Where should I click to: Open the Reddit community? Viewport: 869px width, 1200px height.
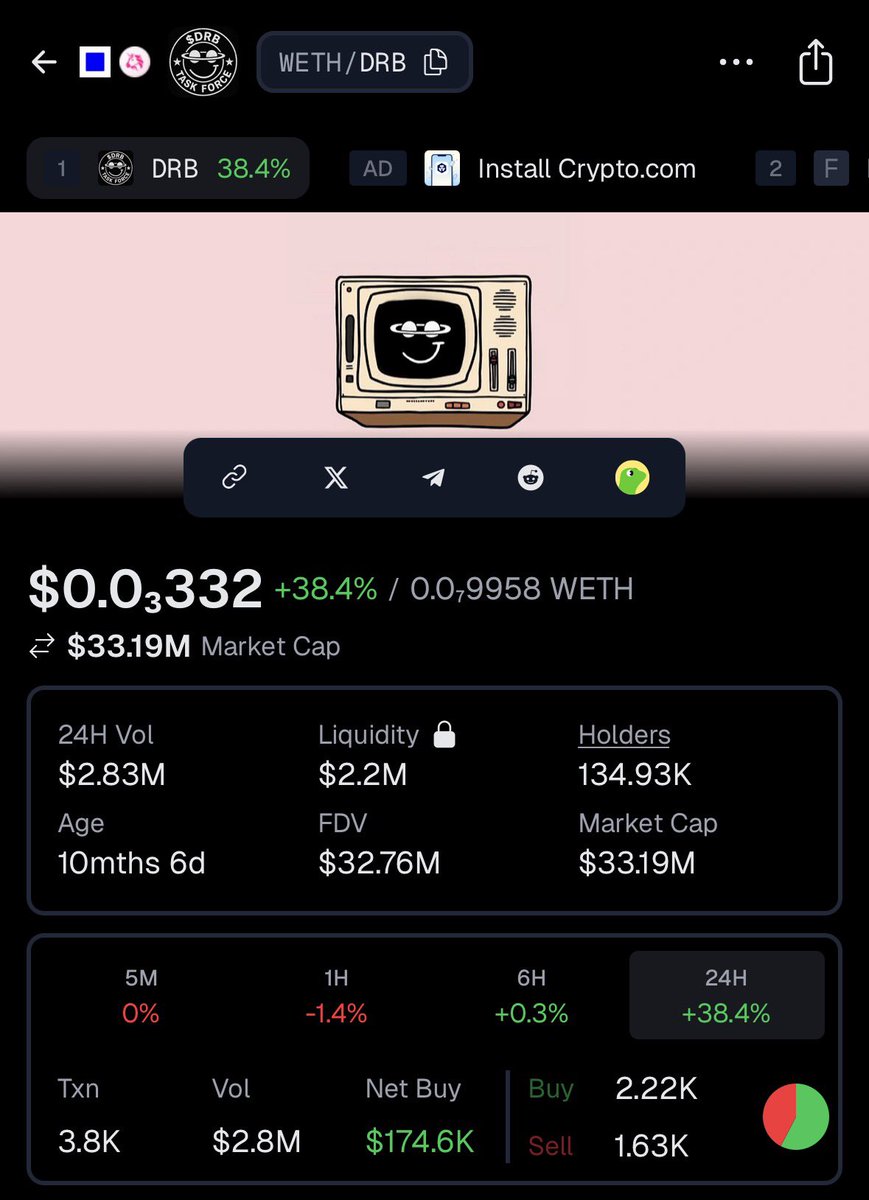coord(530,478)
